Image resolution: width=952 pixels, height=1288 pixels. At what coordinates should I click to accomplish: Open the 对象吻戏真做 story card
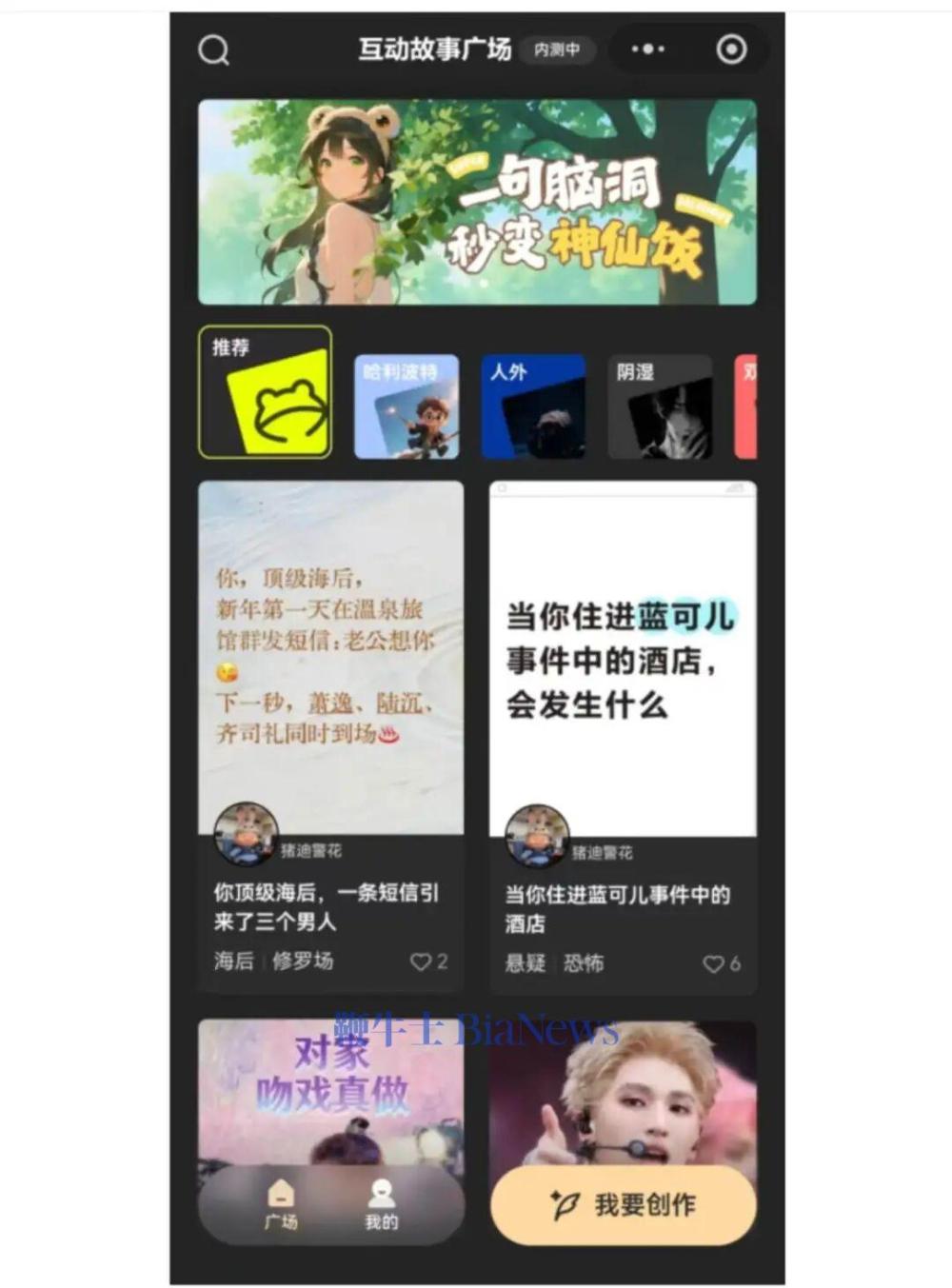click(x=330, y=1085)
